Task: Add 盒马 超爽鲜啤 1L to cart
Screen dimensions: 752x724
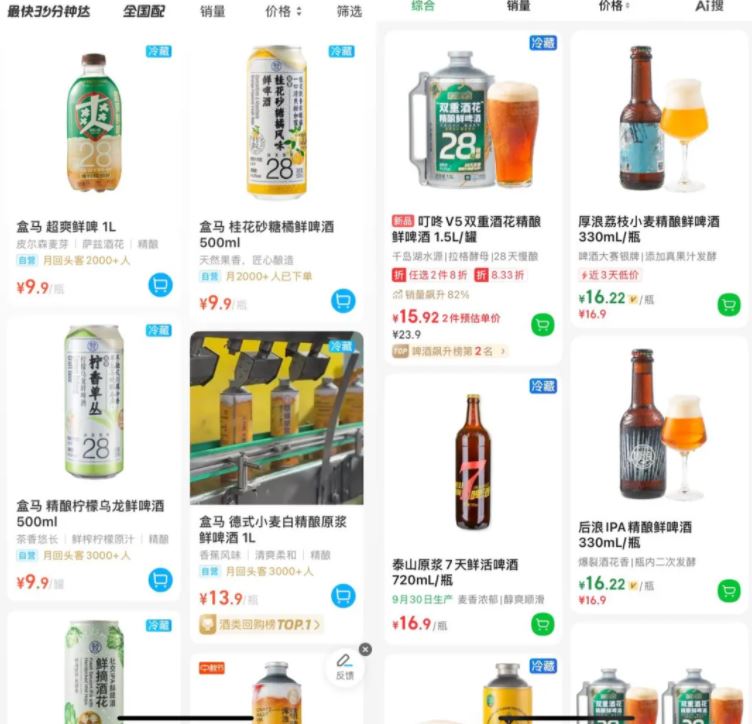Action: 160,285
